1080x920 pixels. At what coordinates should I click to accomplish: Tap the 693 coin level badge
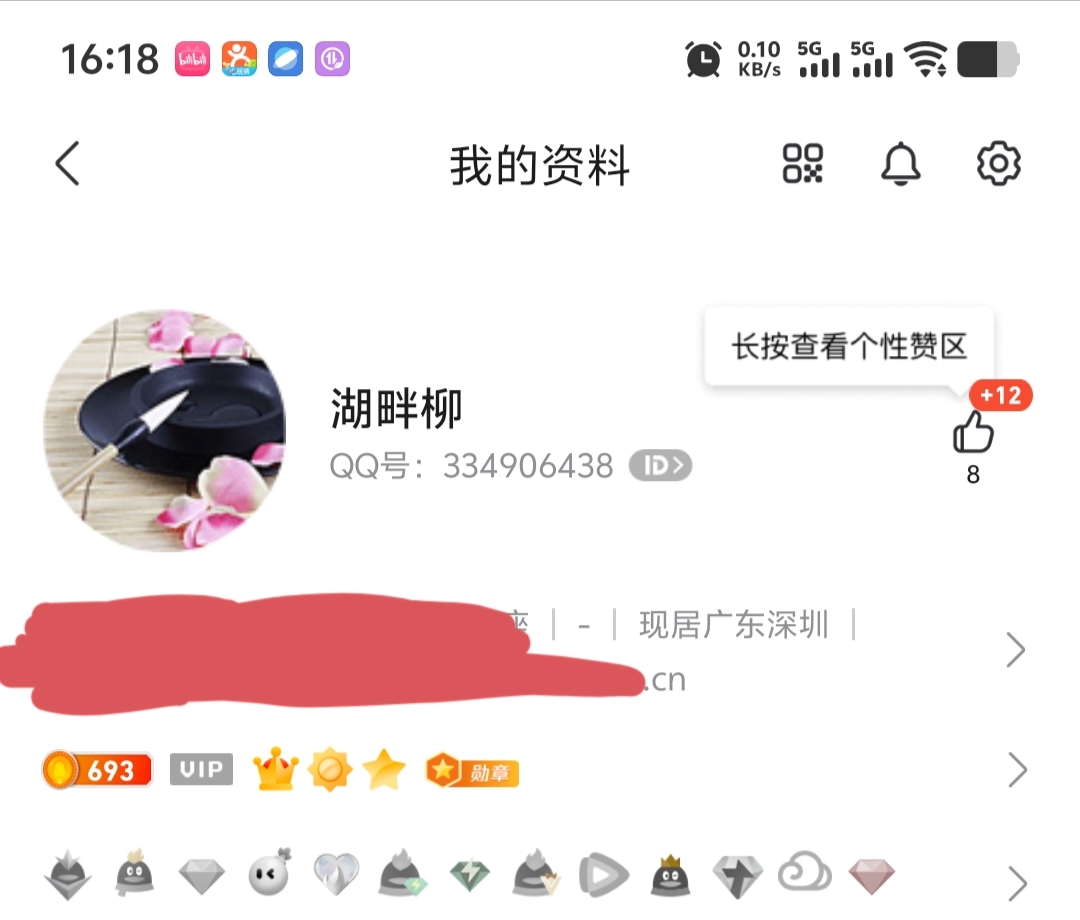pyautogui.click(x=97, y=770)
